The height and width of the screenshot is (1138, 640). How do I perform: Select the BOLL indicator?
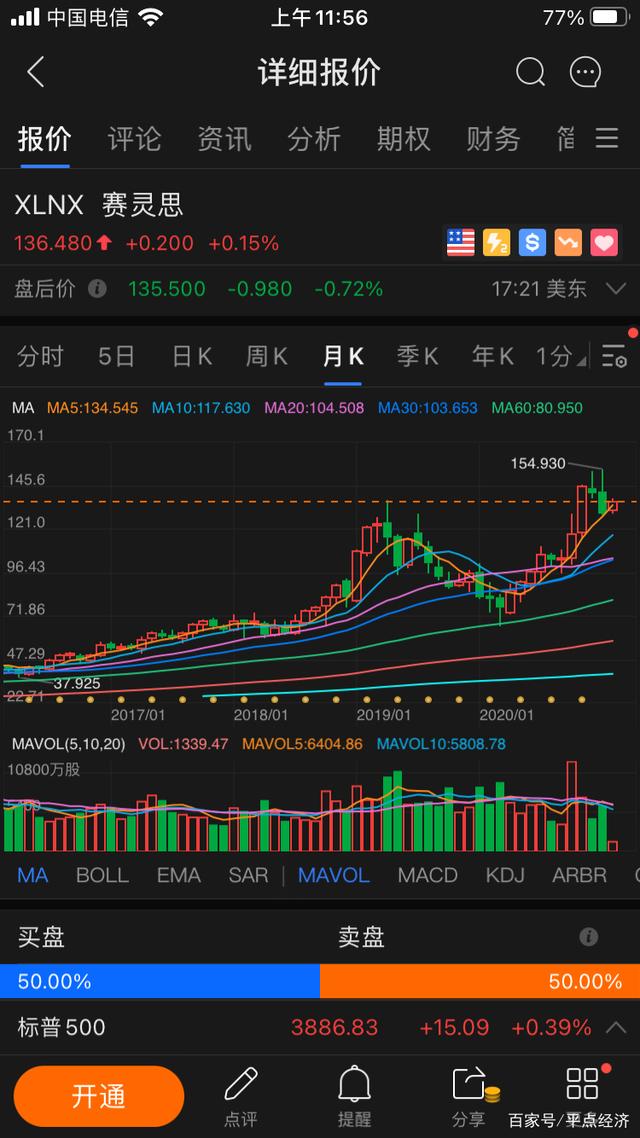tap(102, 875)
